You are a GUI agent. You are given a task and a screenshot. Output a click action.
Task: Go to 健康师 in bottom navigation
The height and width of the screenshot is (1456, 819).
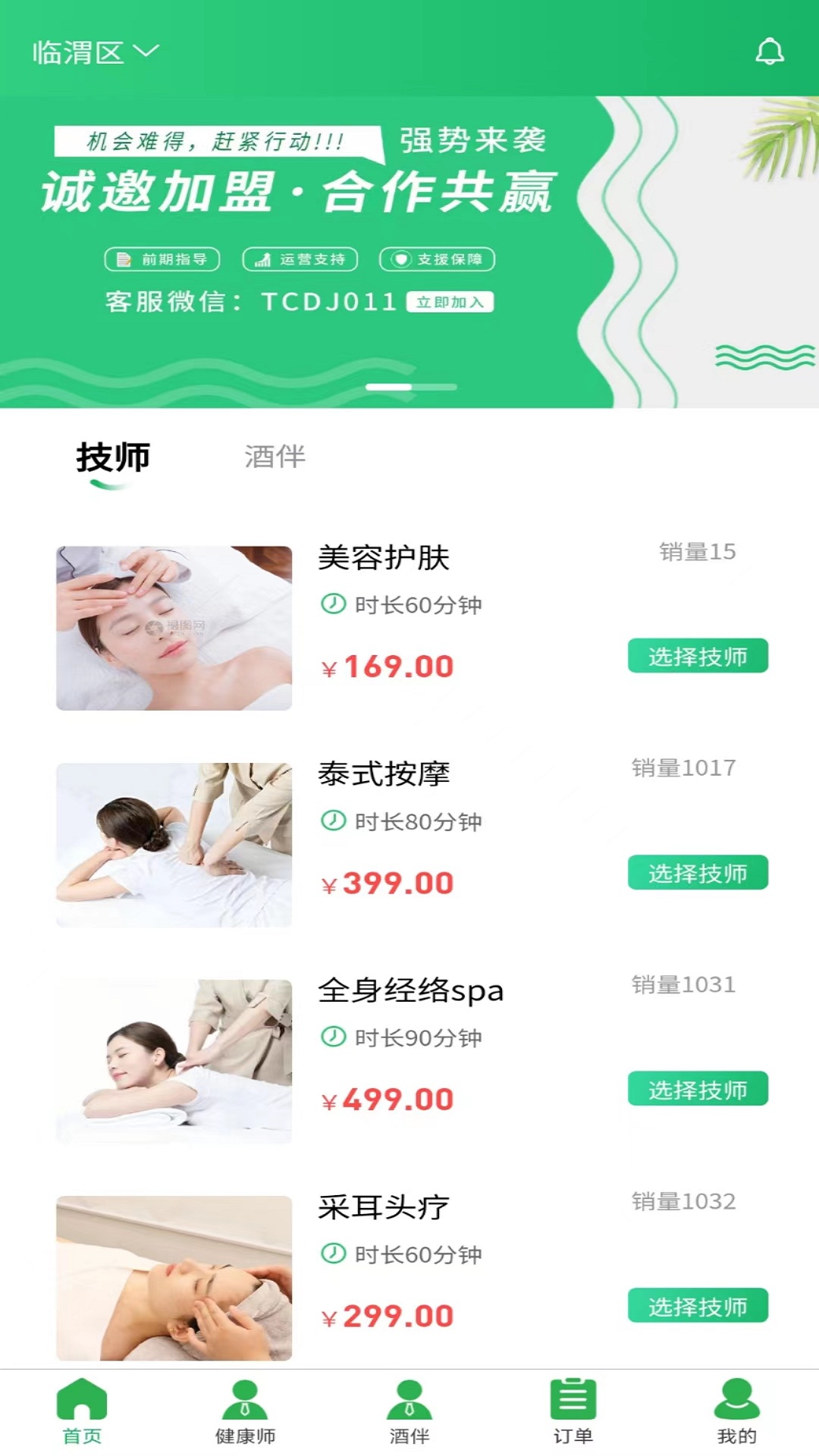[245, 1413]
